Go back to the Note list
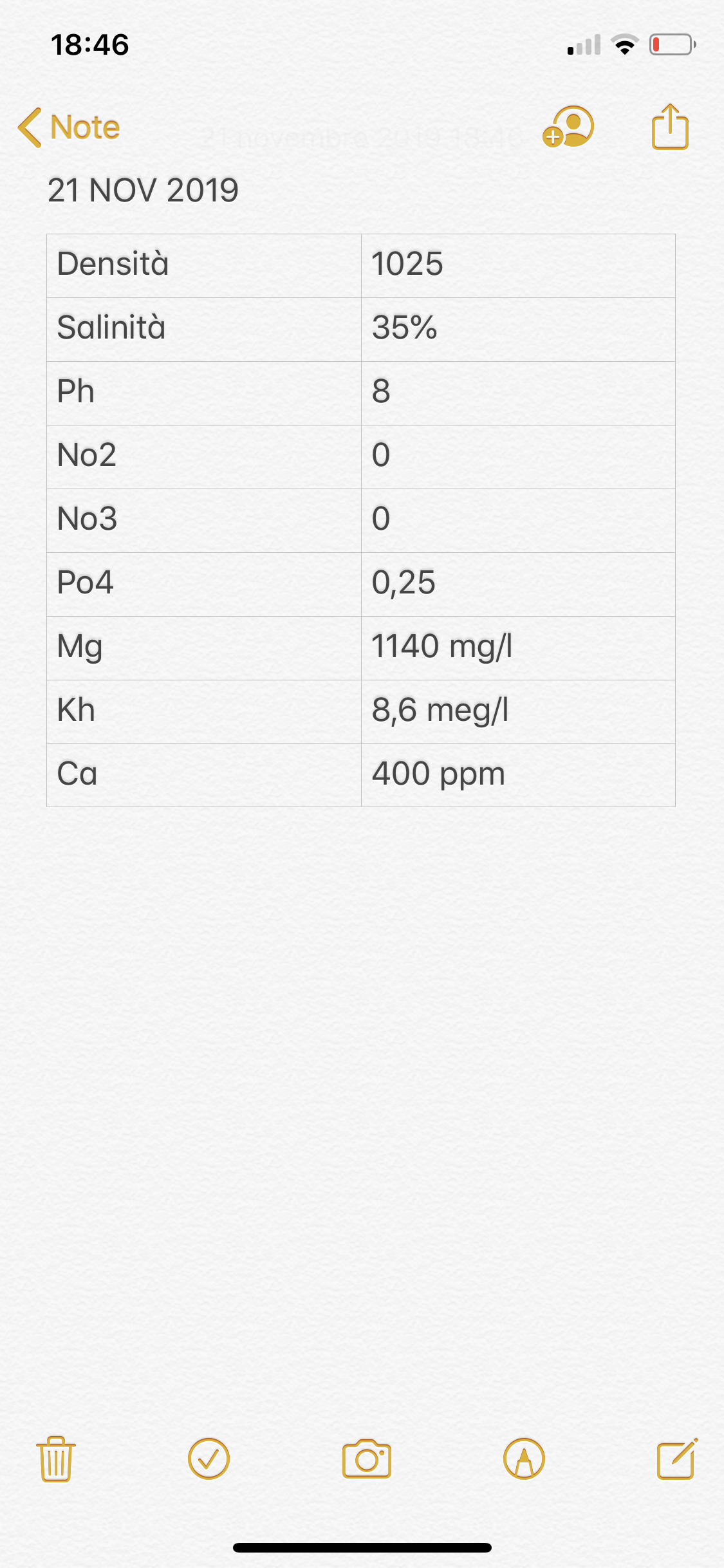724x1568 pixels. coord(69,127)
